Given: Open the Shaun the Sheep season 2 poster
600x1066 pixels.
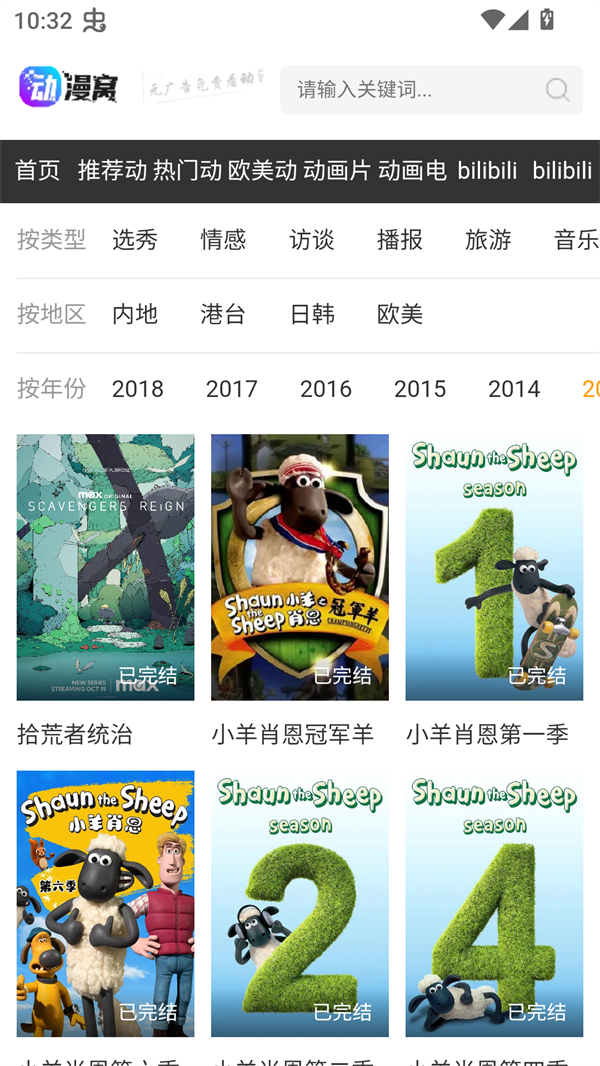Looking at the screenshot, I should point(299,903).
